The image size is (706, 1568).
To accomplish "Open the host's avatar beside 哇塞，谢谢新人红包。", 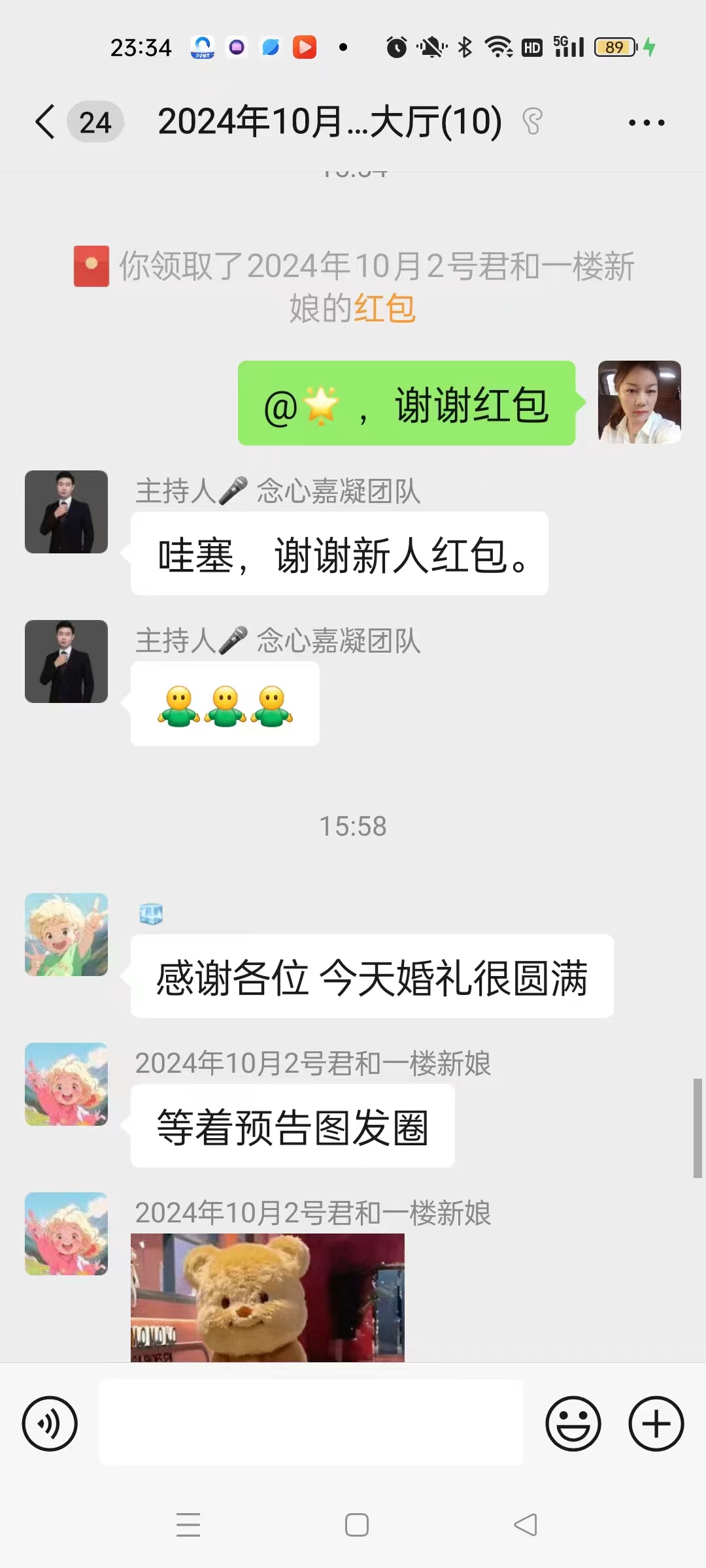I will (66, 512).
